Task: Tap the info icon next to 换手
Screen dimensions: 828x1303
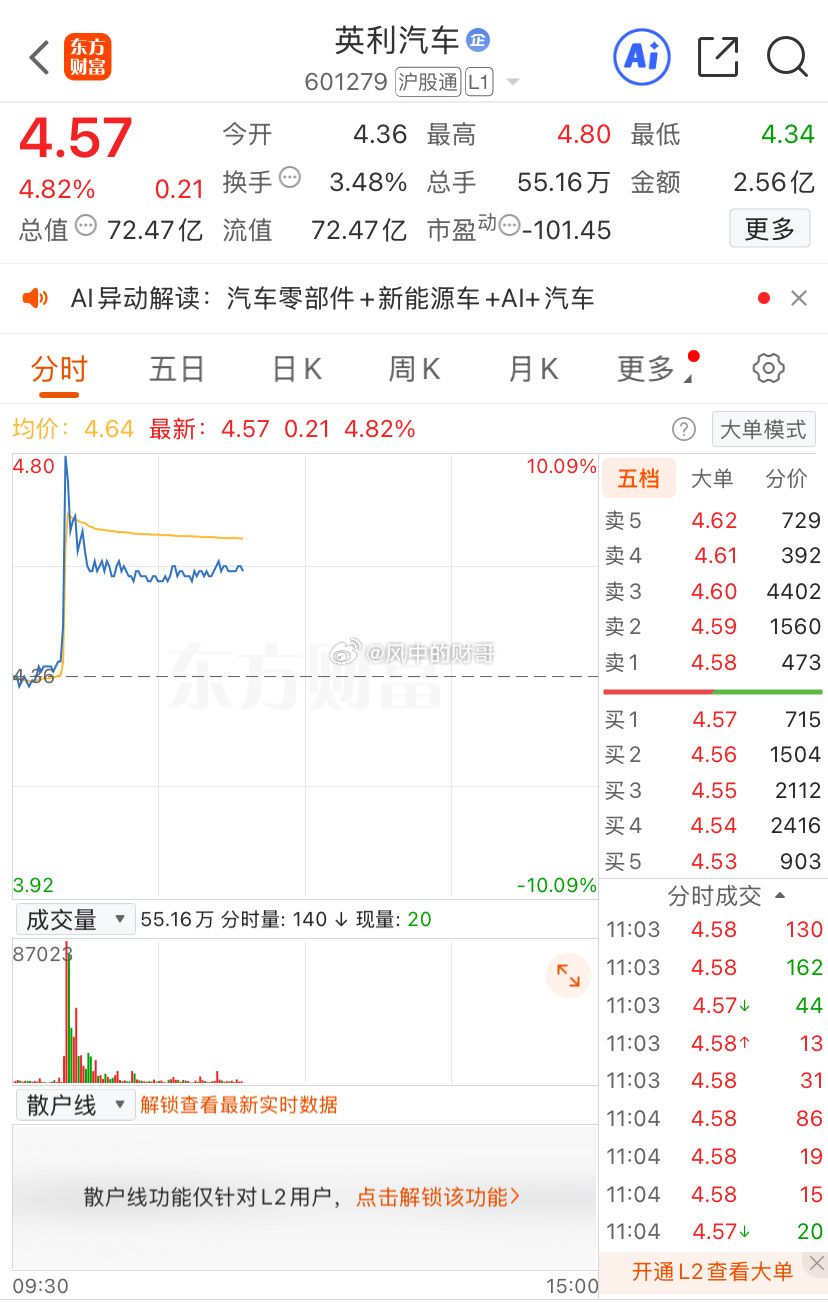Action: coord(289,177)
